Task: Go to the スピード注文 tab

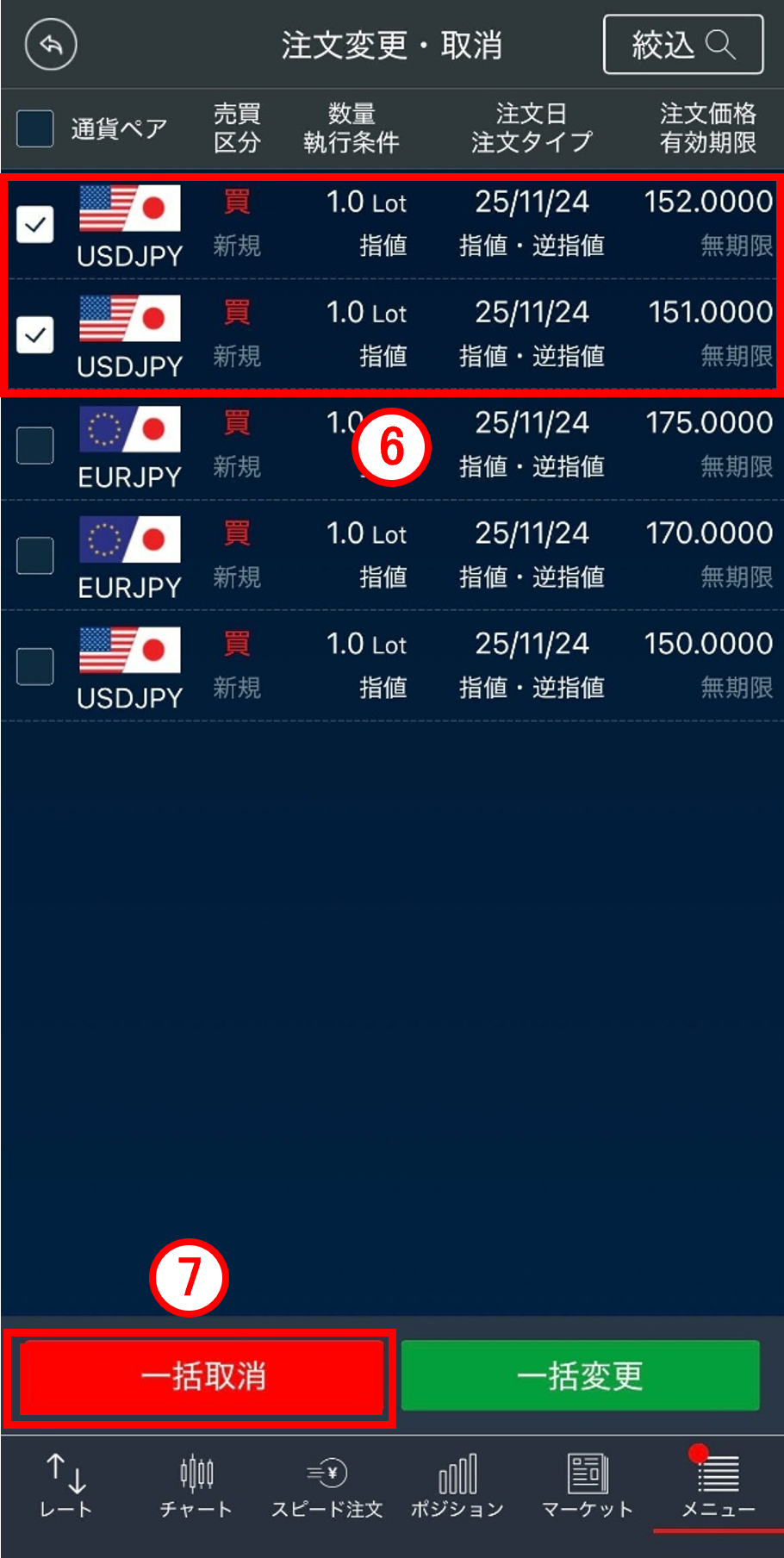Action: 327,1486
